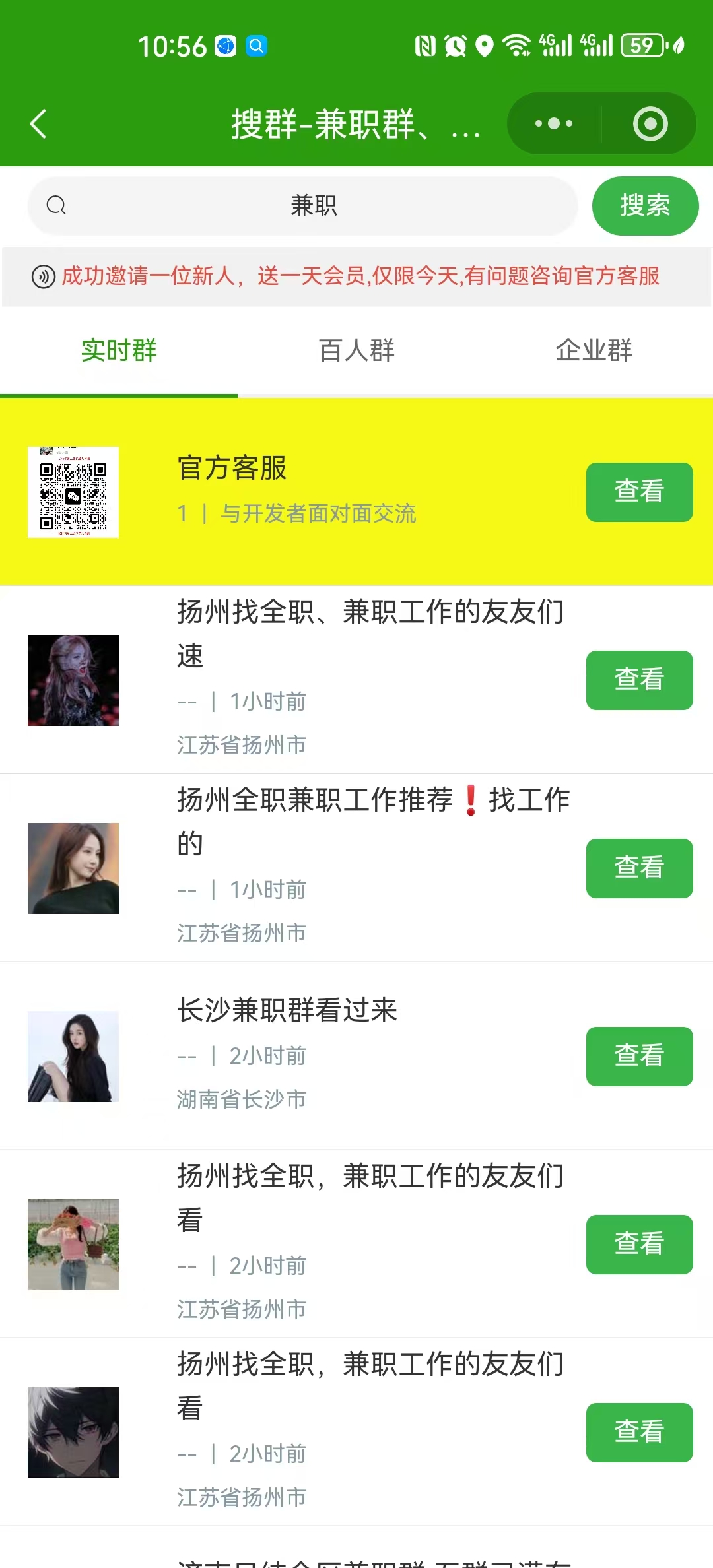Tap the green 搜索 button
This screenshot has height=1568, width=713.
(x=644, y=206)
